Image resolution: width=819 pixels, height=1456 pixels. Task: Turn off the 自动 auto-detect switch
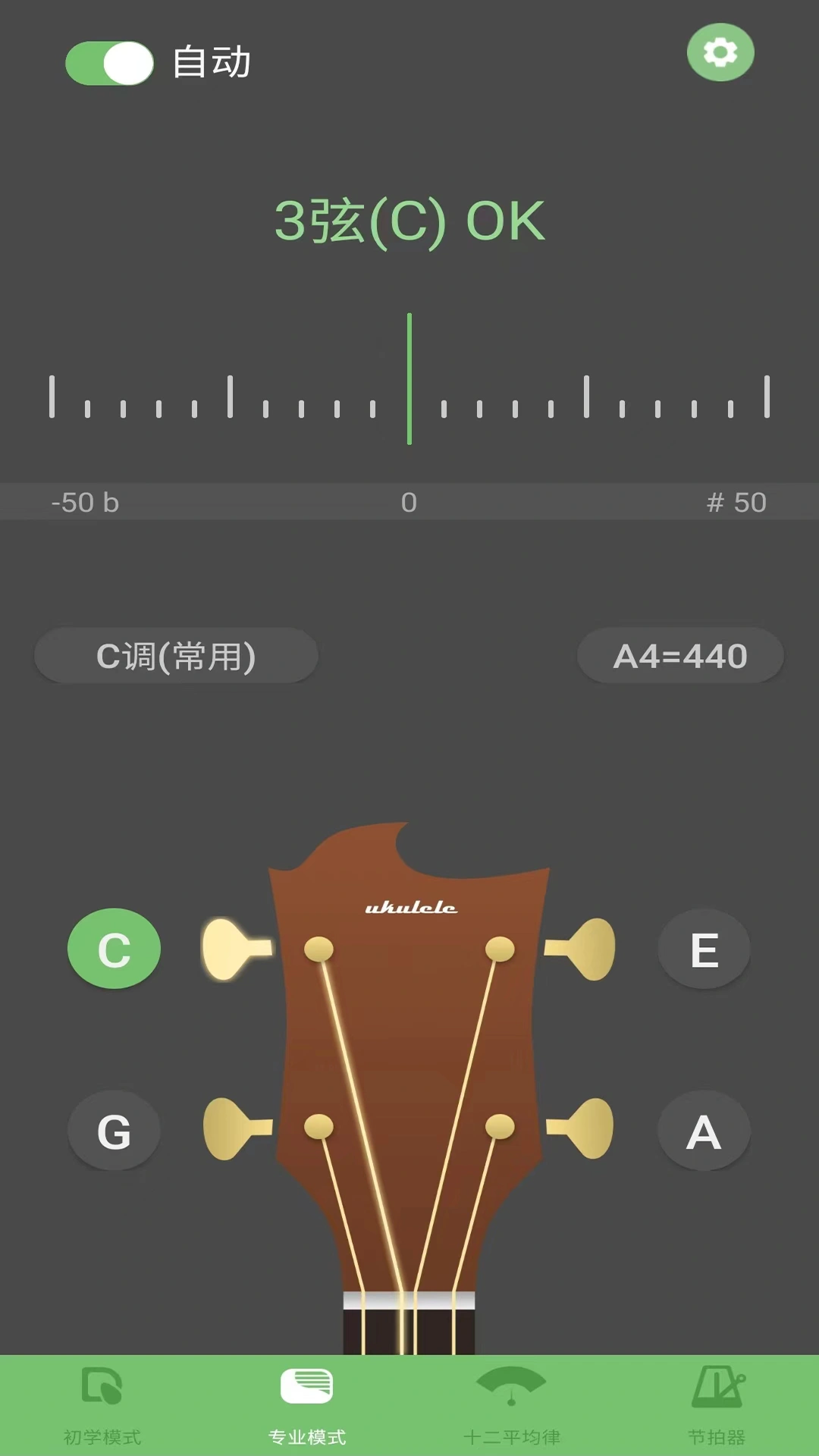click(110, 63)
